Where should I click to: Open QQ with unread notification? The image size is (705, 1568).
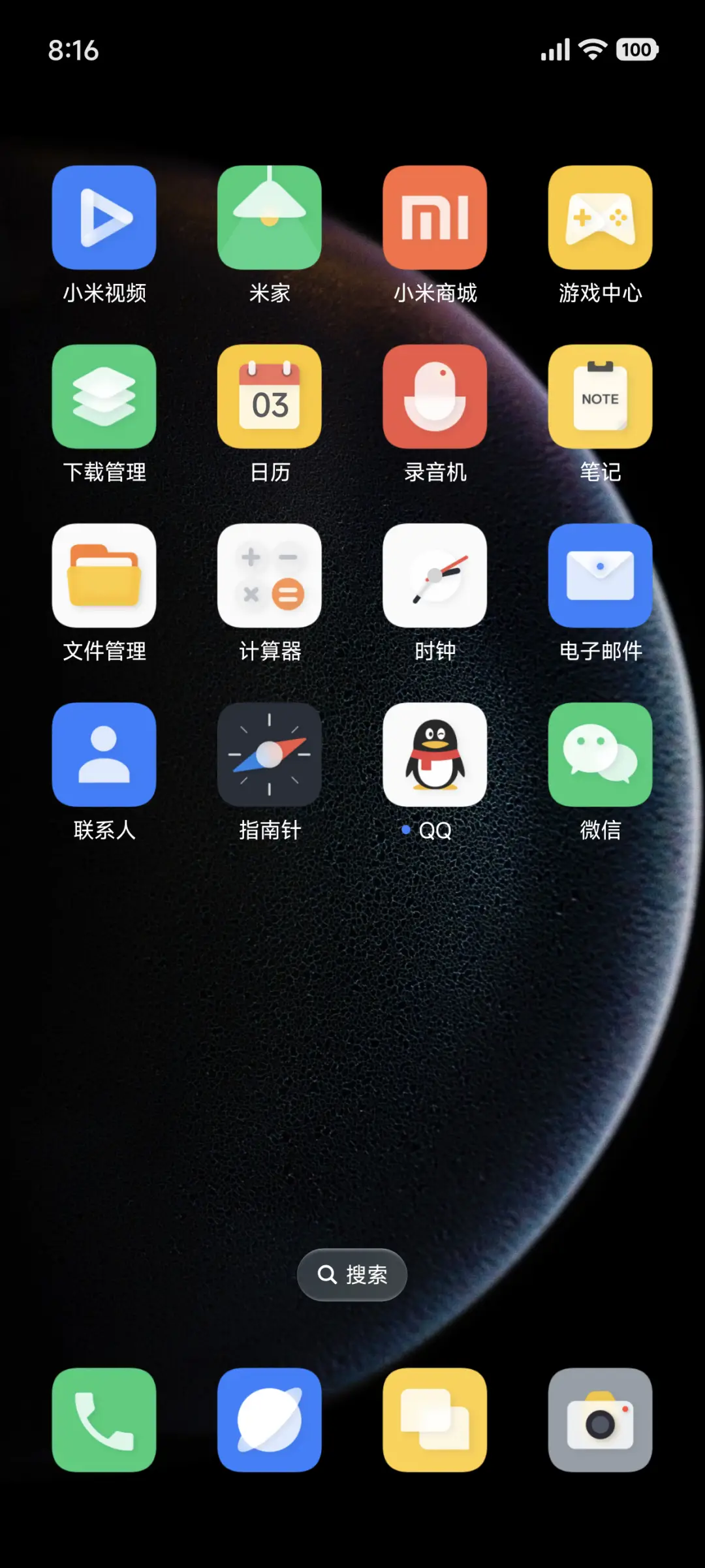435,755
